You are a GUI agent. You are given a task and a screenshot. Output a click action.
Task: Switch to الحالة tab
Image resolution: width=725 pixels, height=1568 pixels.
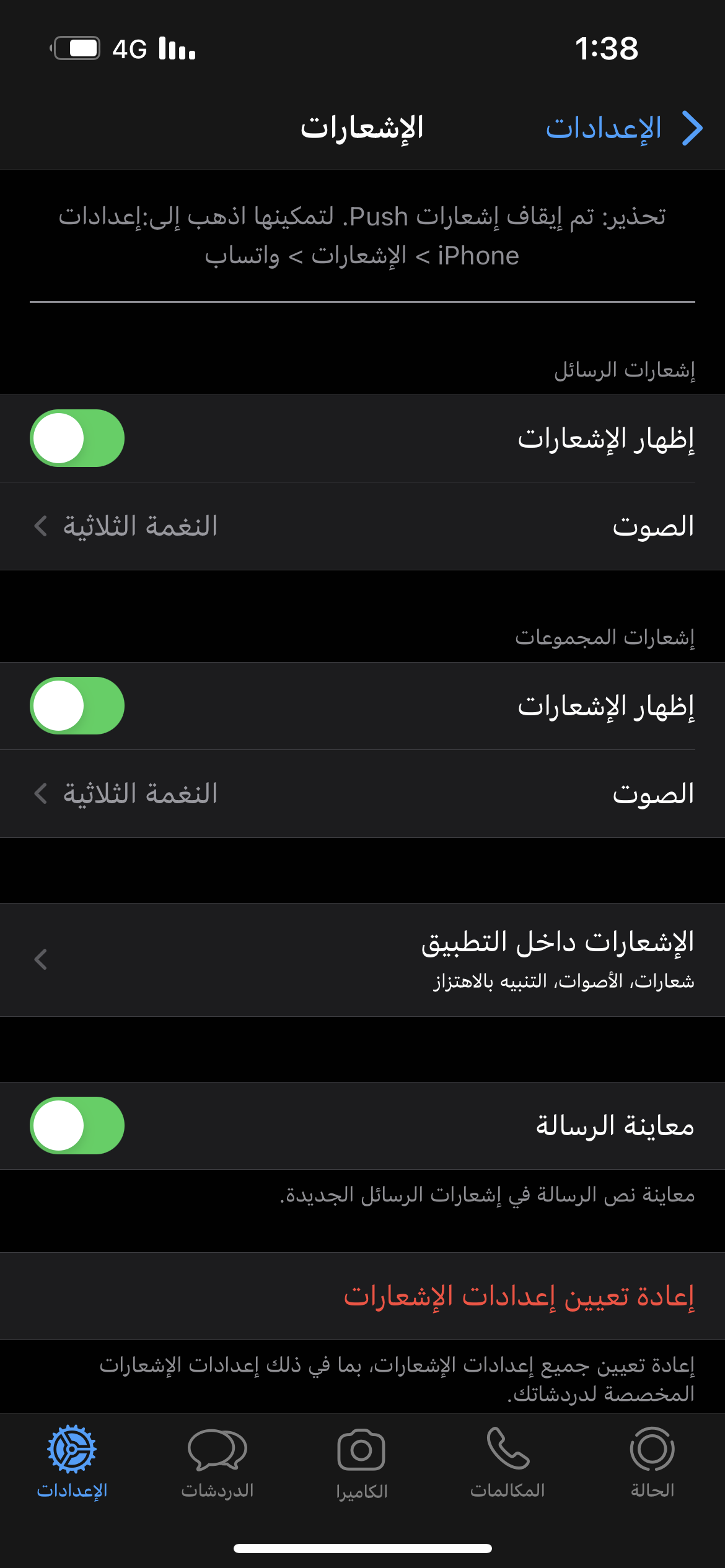coord(652,1463)
